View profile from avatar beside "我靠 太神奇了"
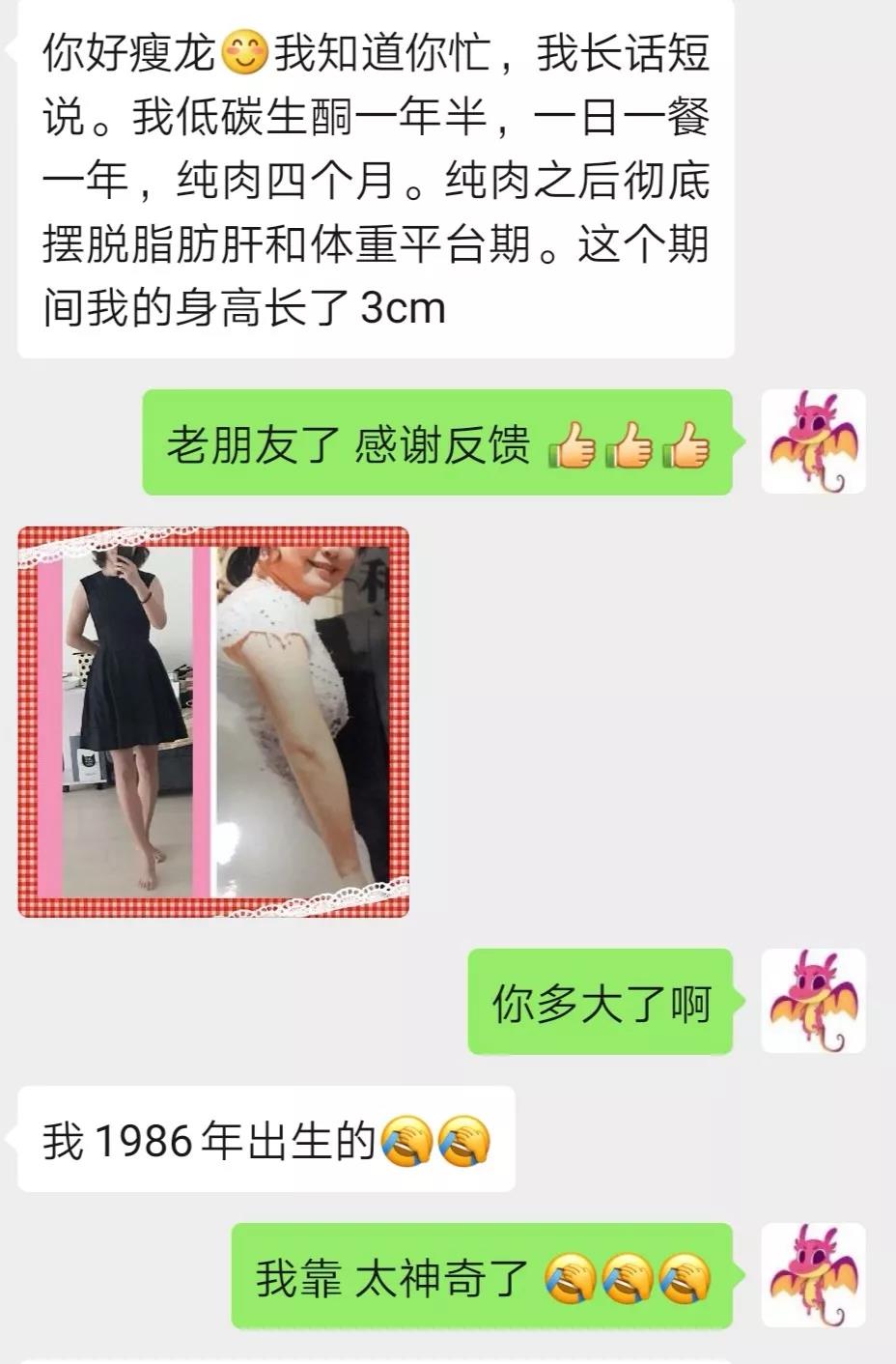The height and width of the screenshot is (1364, 896). [x=813, y=1274]
